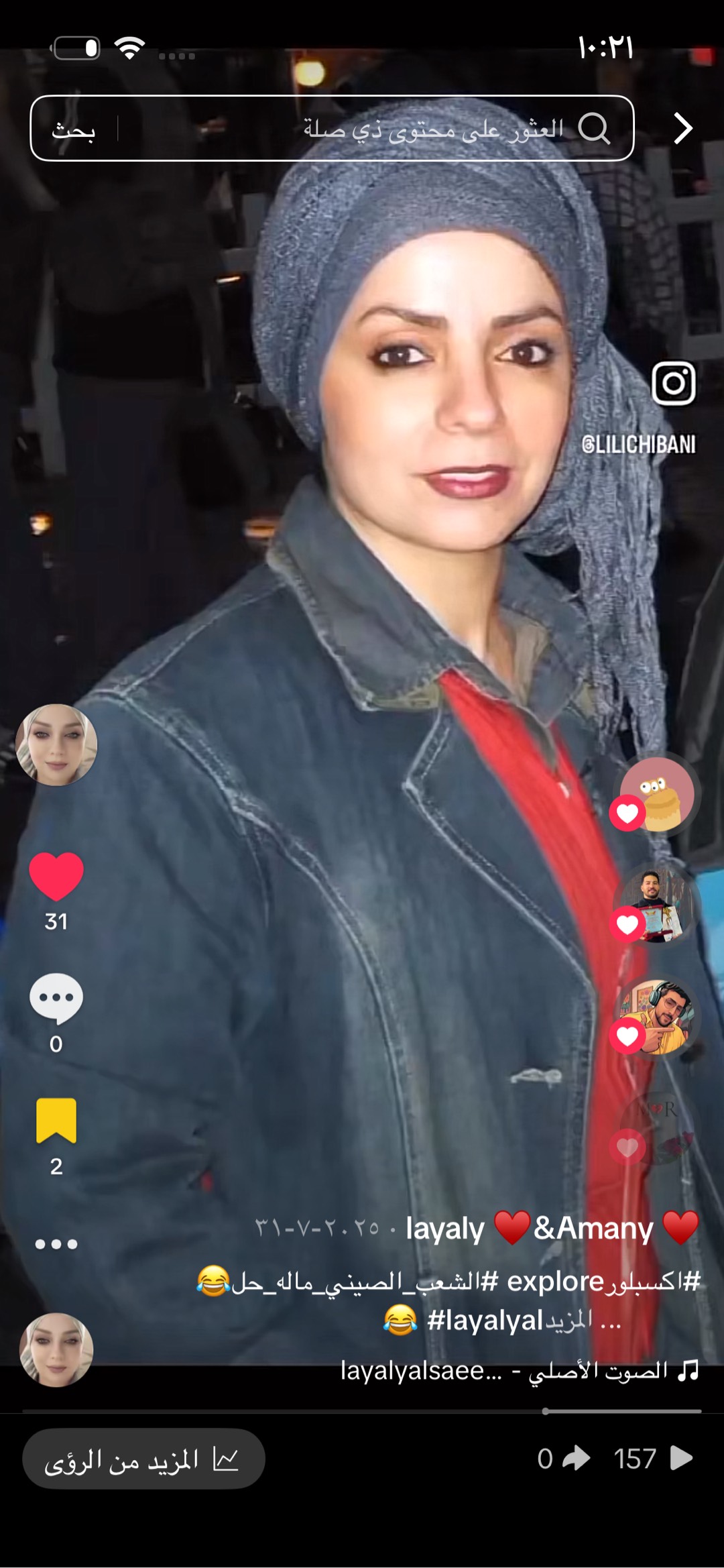Go back using the top arrow
This screenshot has width=724, height=1568.
click(682, 128)
